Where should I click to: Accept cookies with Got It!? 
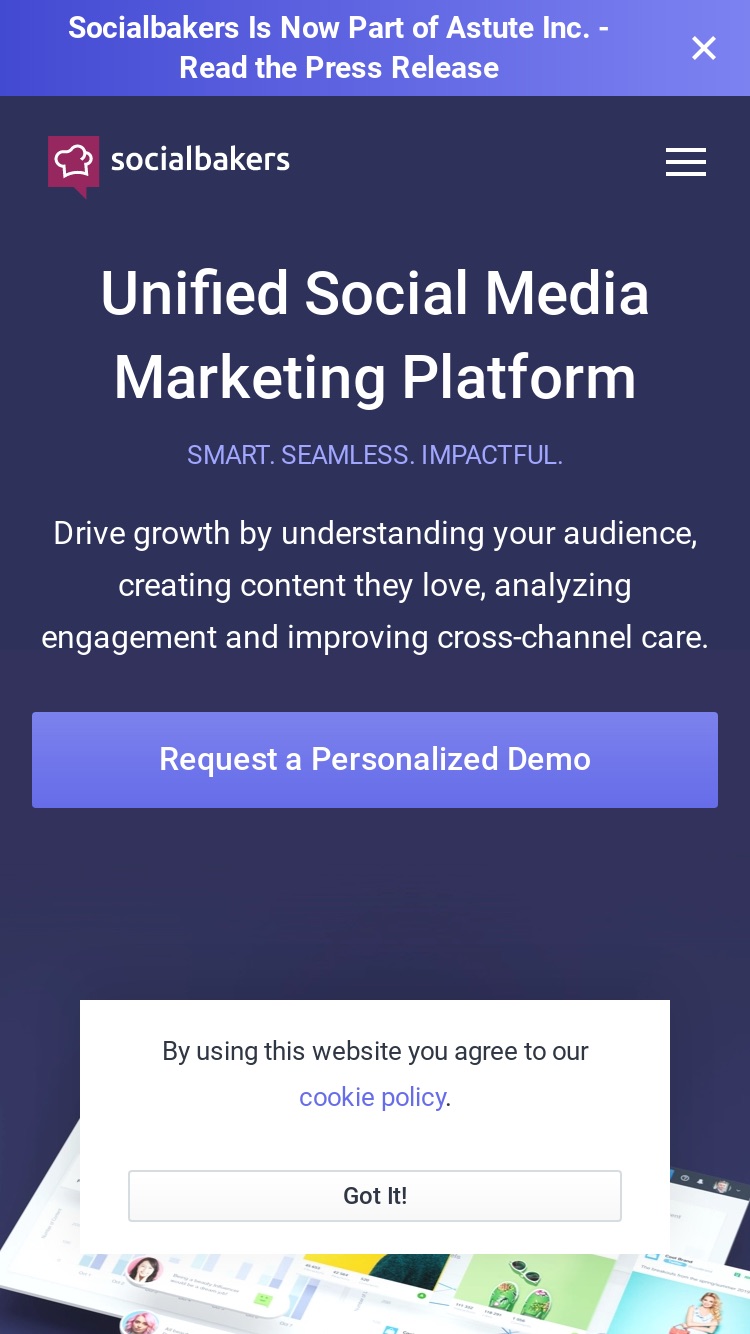375,1196
